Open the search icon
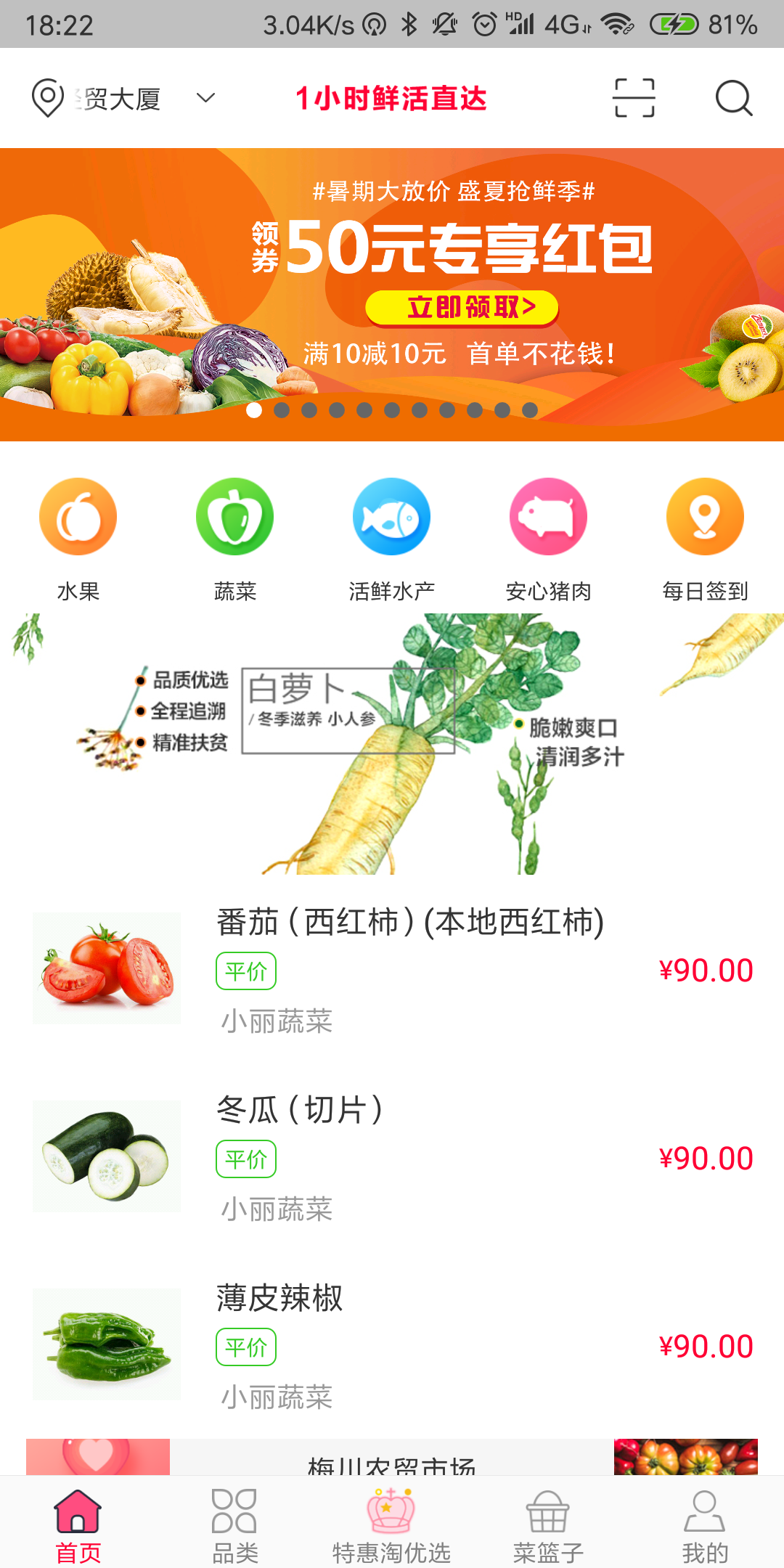The image size is (784, 1568). coord(733,98)
